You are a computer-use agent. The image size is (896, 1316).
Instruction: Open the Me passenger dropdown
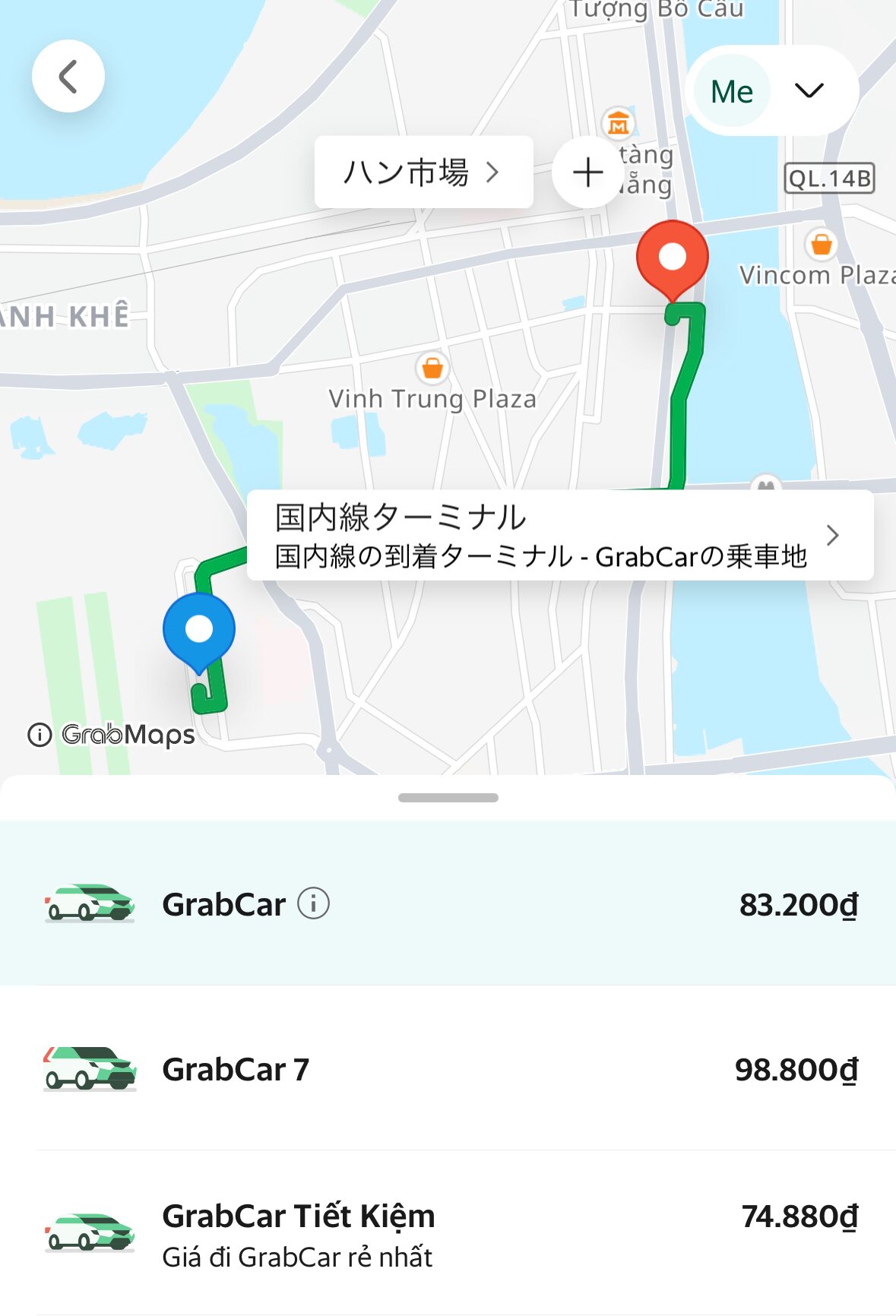(x=771, y=91)
